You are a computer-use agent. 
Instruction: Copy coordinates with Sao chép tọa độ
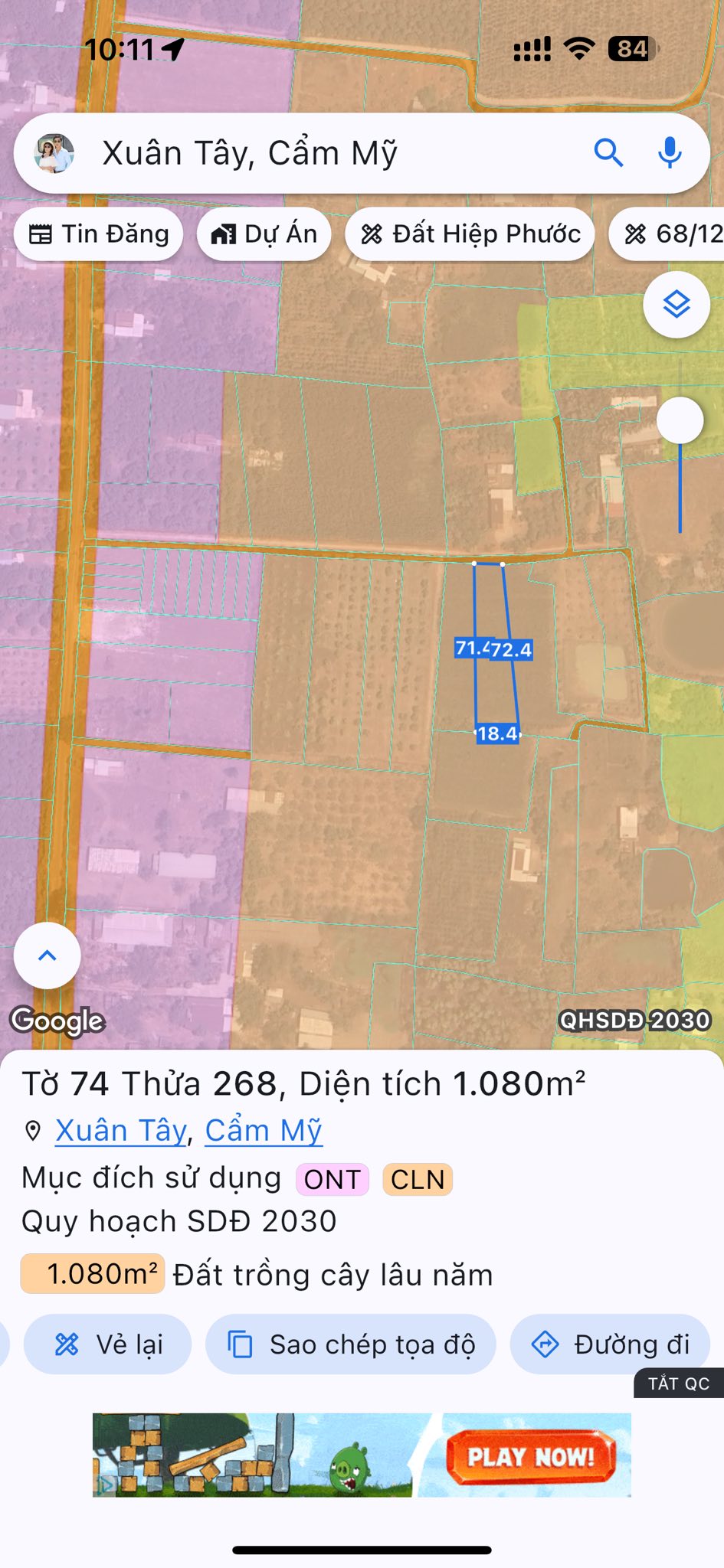351,1344
